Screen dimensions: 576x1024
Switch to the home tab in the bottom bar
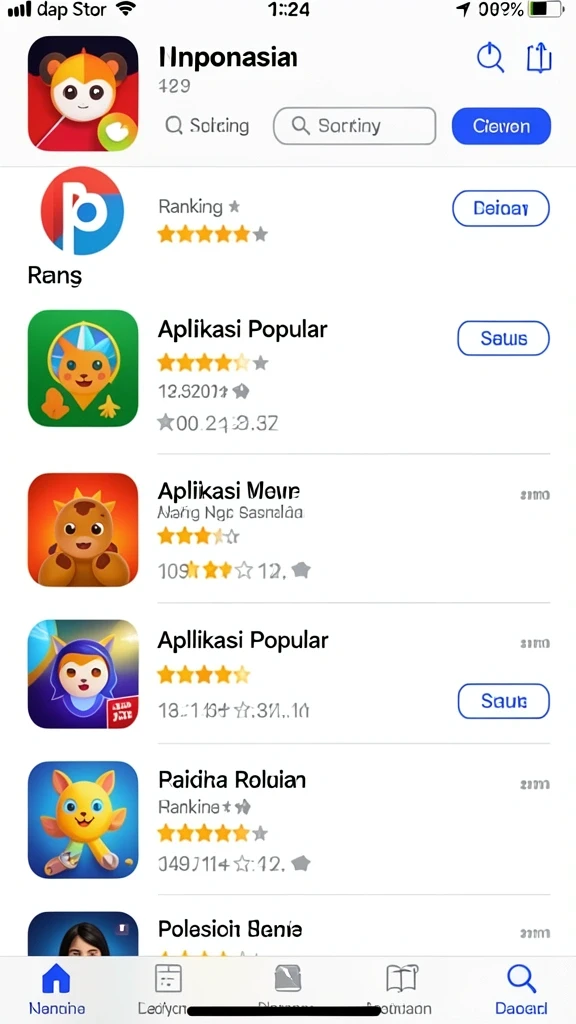57,989
